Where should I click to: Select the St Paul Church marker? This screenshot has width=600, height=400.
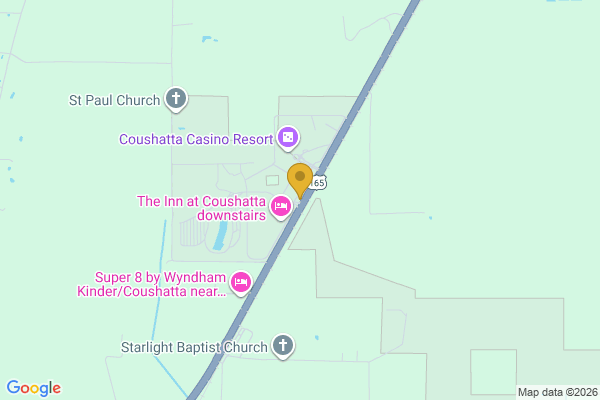(x=176, y=99)
